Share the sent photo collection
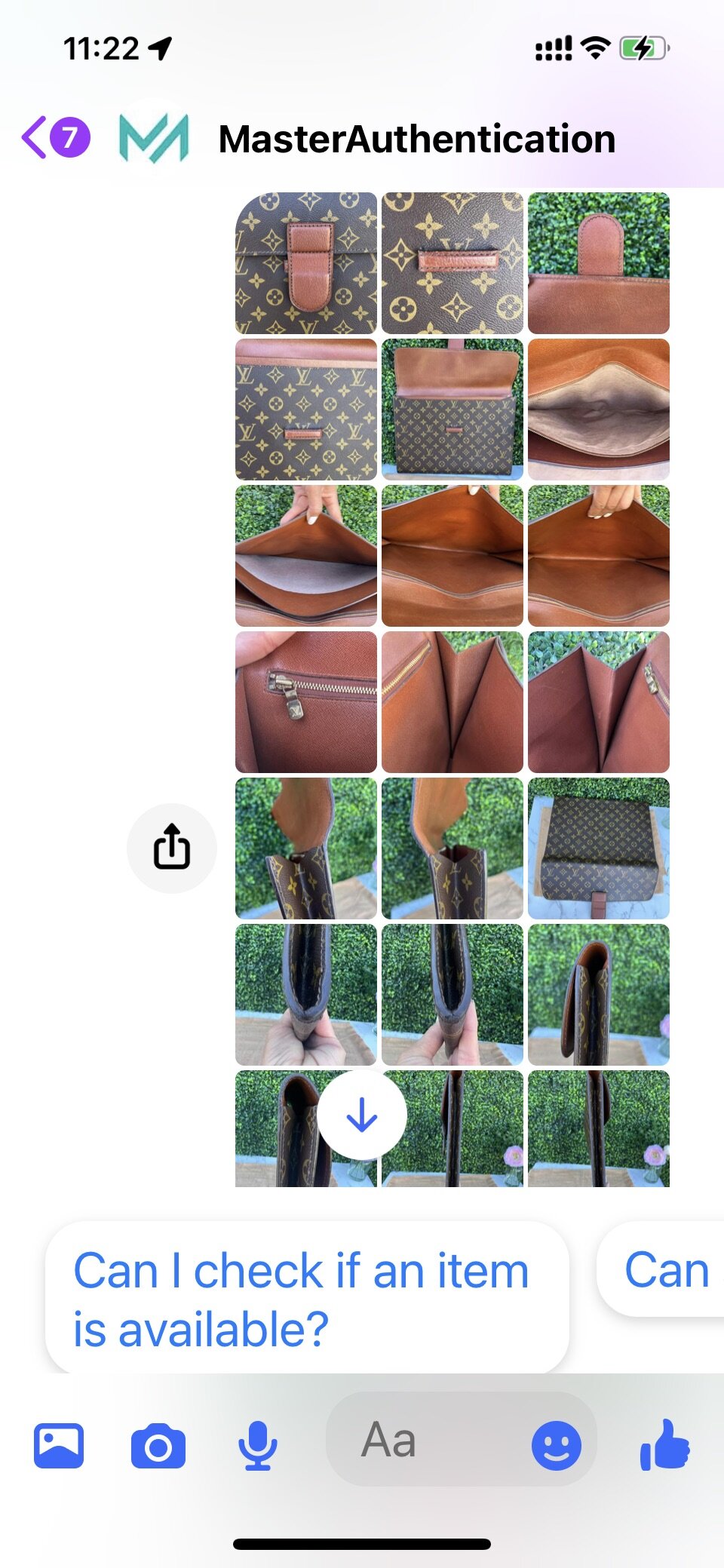 click(171, 848)
